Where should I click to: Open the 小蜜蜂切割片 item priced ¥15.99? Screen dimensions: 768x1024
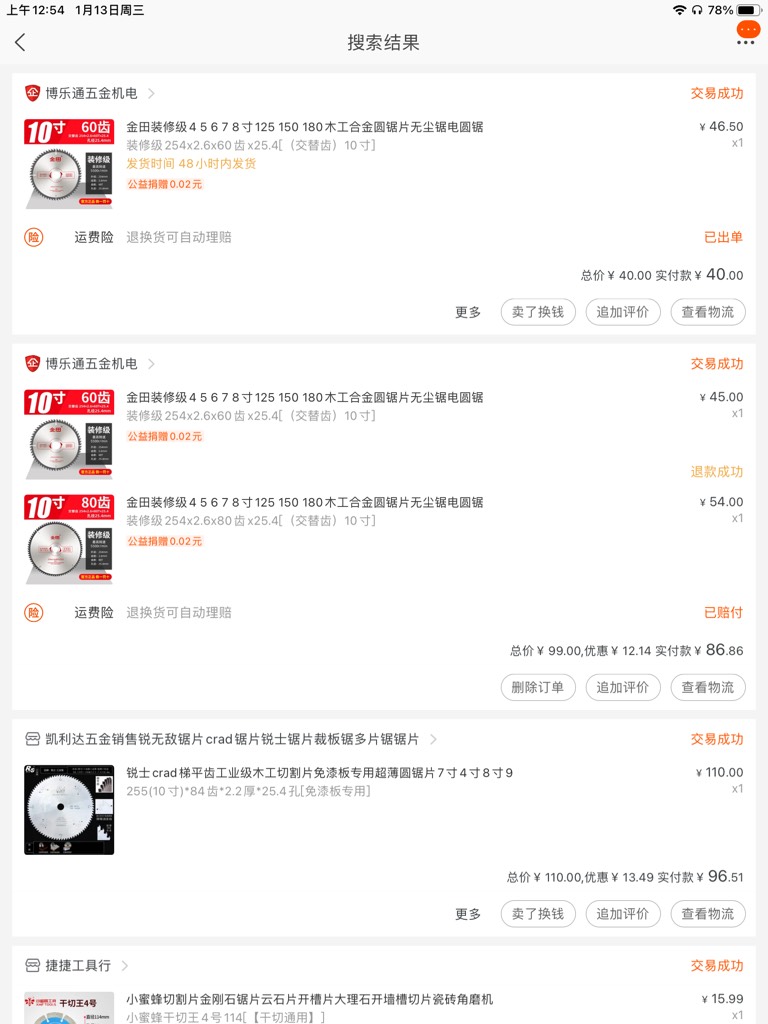coord(309,999)
